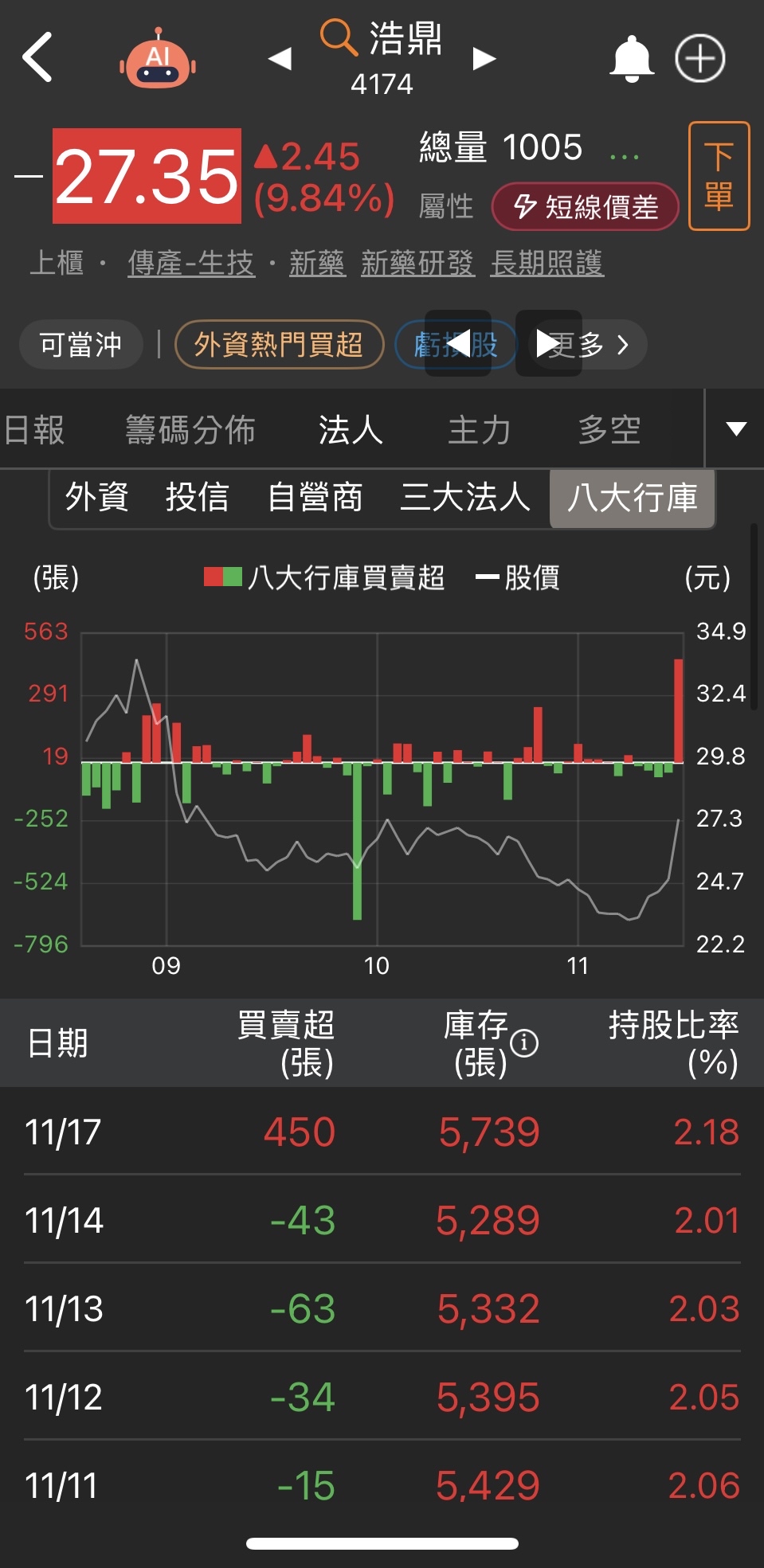Viewport: 764px width, 1568px height.
Task: Tap the 下單 order button
Action: pyautogui.click(x=719, y=176)
